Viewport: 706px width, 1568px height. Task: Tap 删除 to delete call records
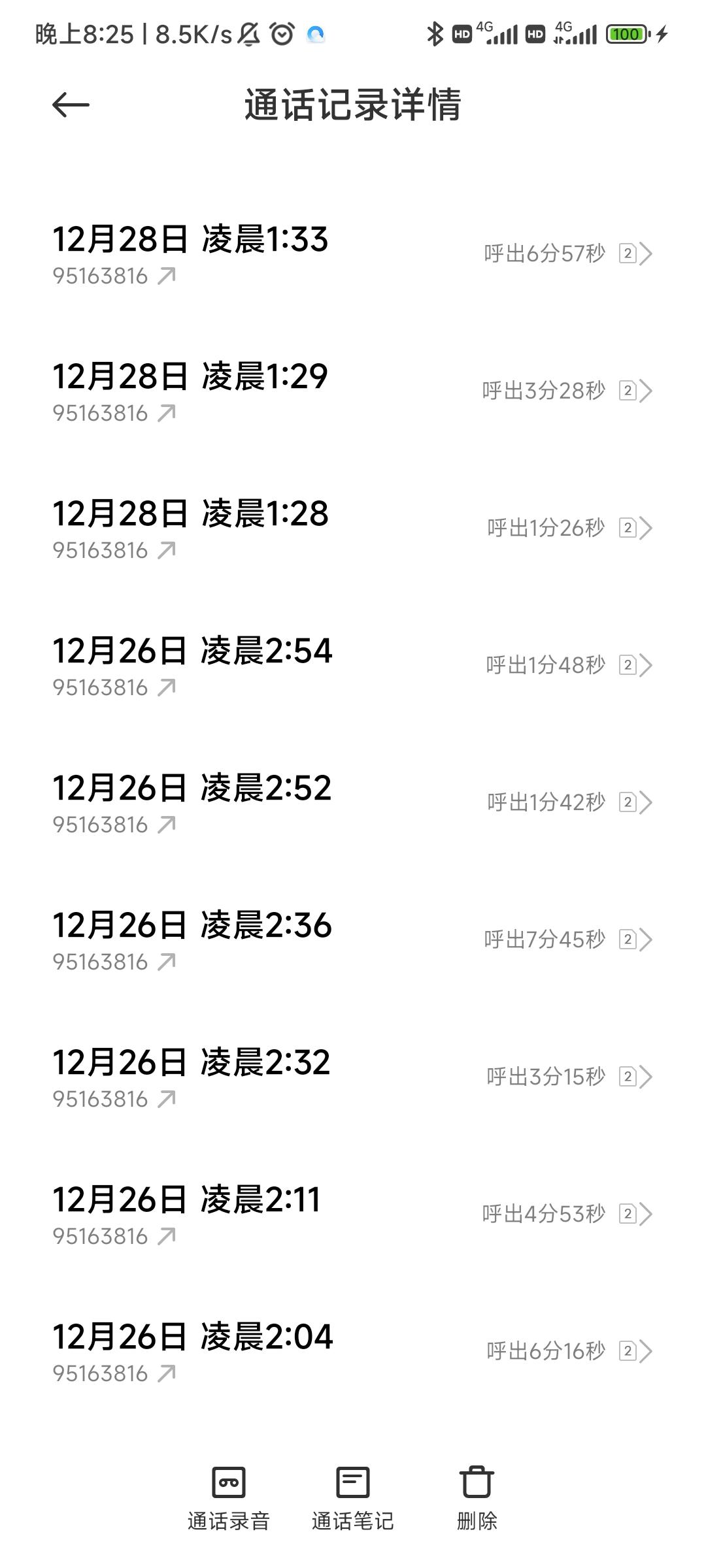tap(477, 1497)
